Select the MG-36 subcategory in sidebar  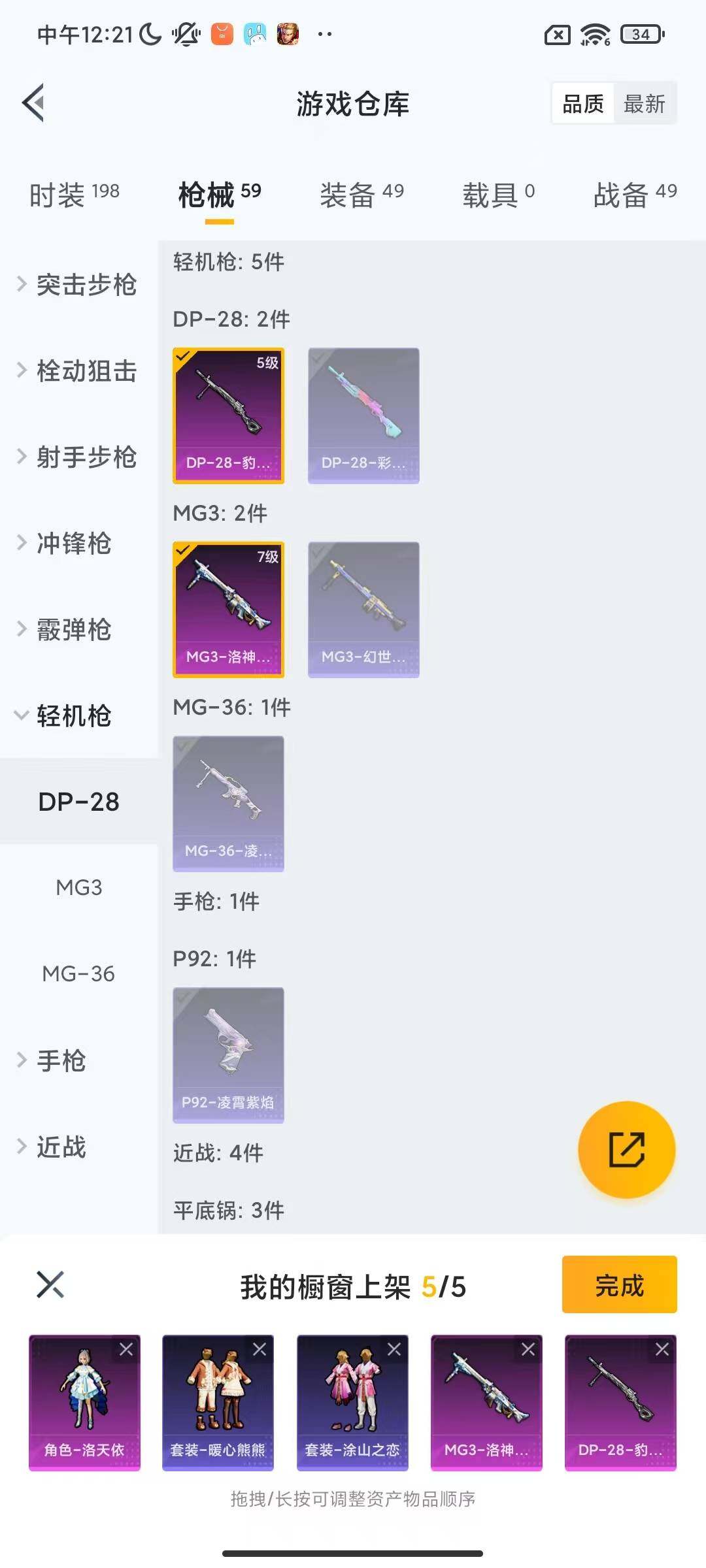click(x=78, y=974)
